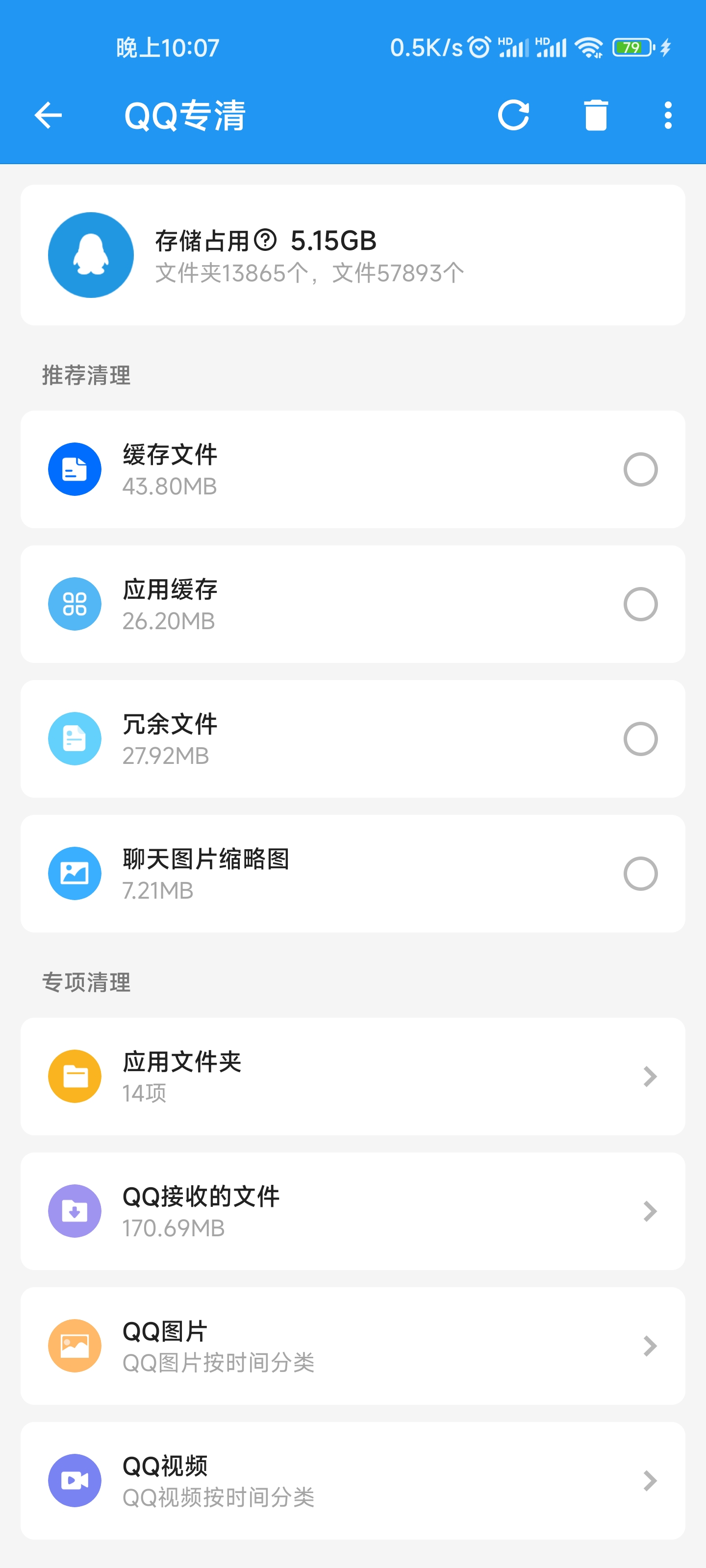Image resolution: width=706 pixels, height=1568 pixels.
Task: Select the cache file document icon for 缓存文件
Action: click(x=75, y=469)
